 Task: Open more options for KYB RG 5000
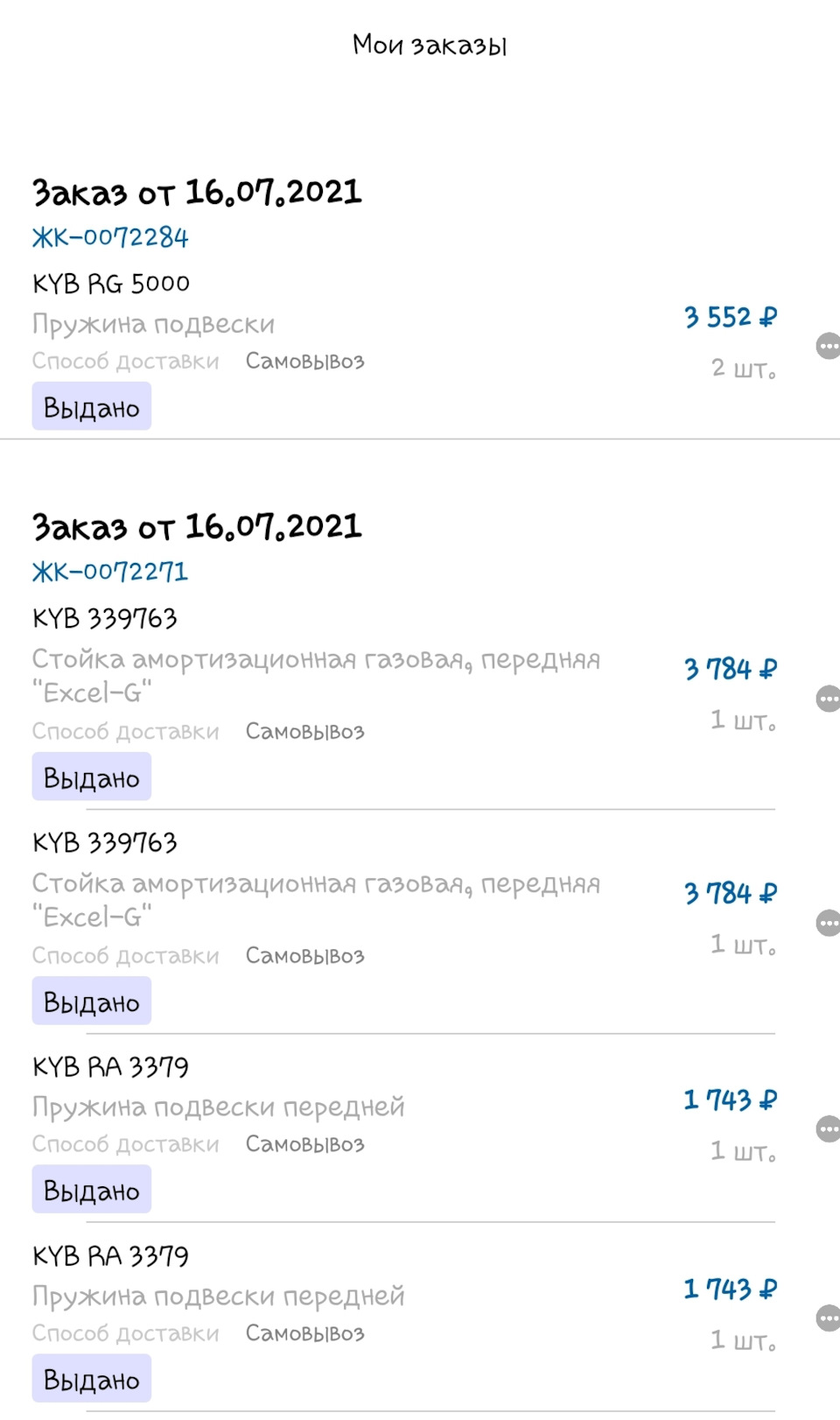coord(827,346)
